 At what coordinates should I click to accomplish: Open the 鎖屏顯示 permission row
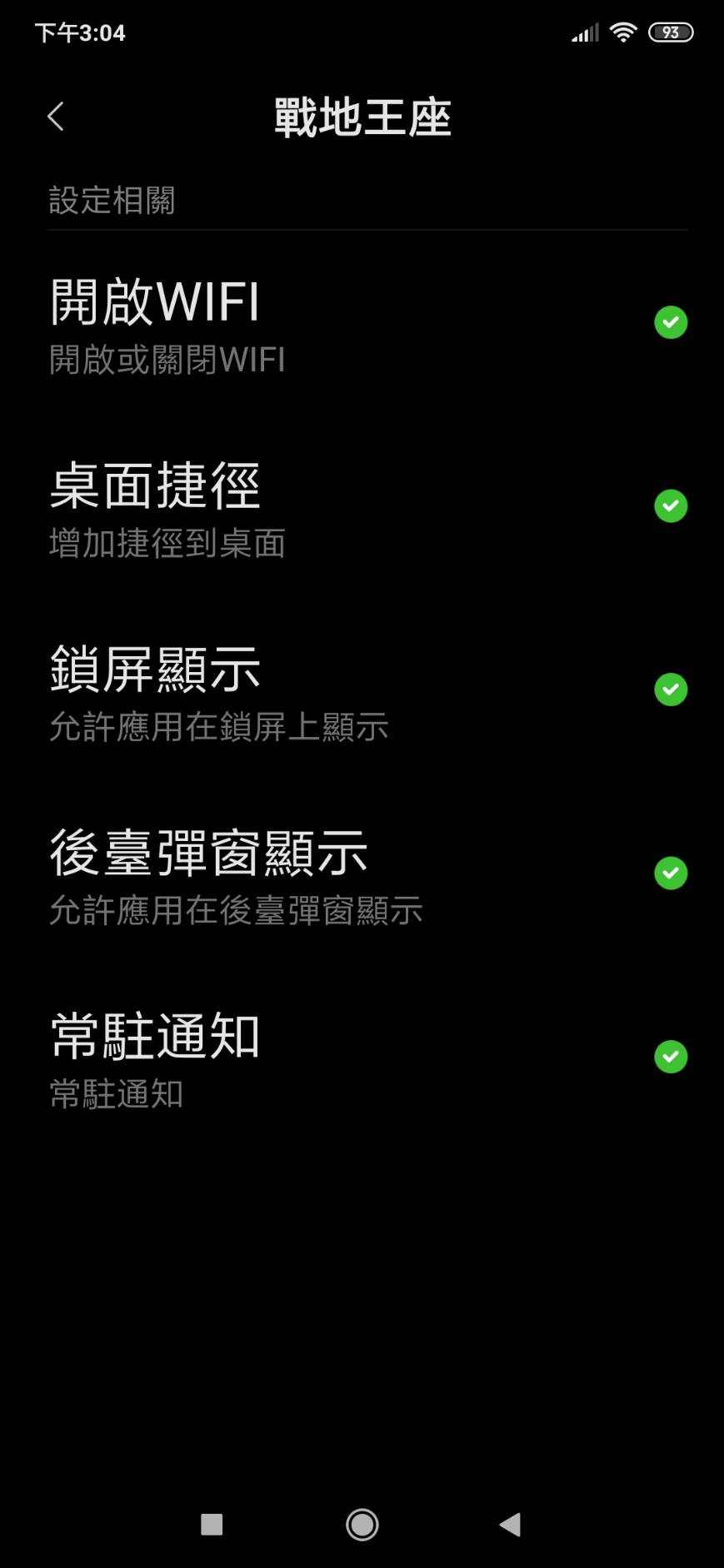[362, 690]
